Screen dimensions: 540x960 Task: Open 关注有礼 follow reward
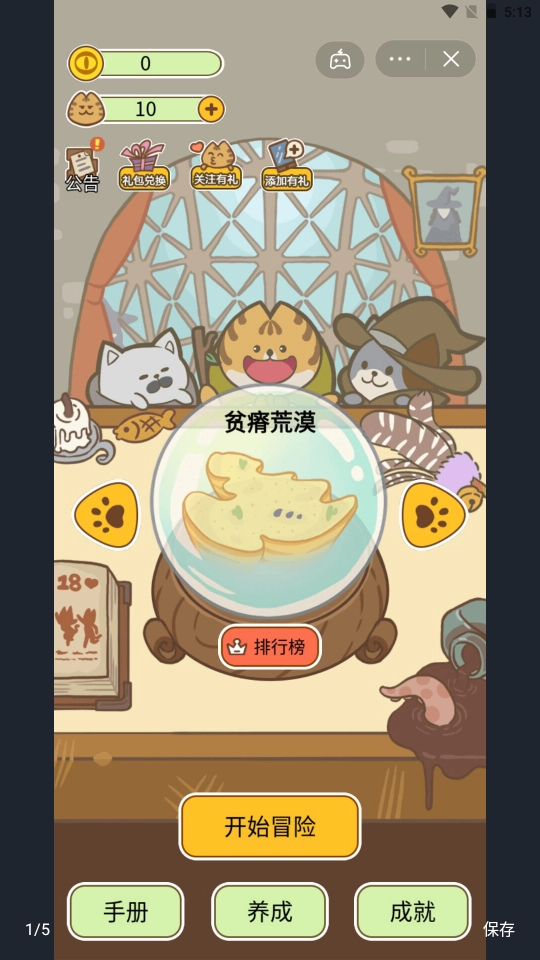(x=216, y=165)
